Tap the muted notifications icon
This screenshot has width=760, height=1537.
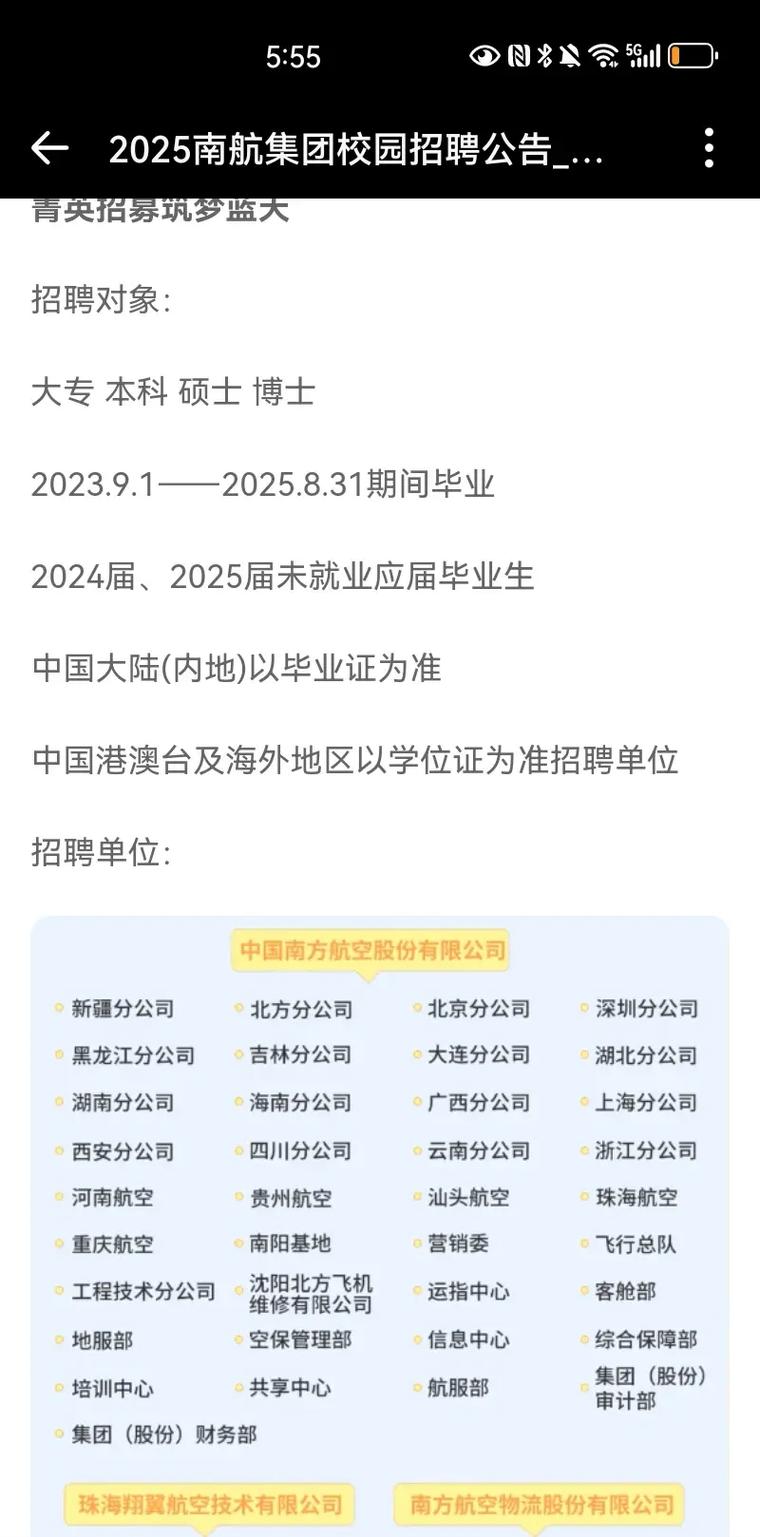(571, 57)
